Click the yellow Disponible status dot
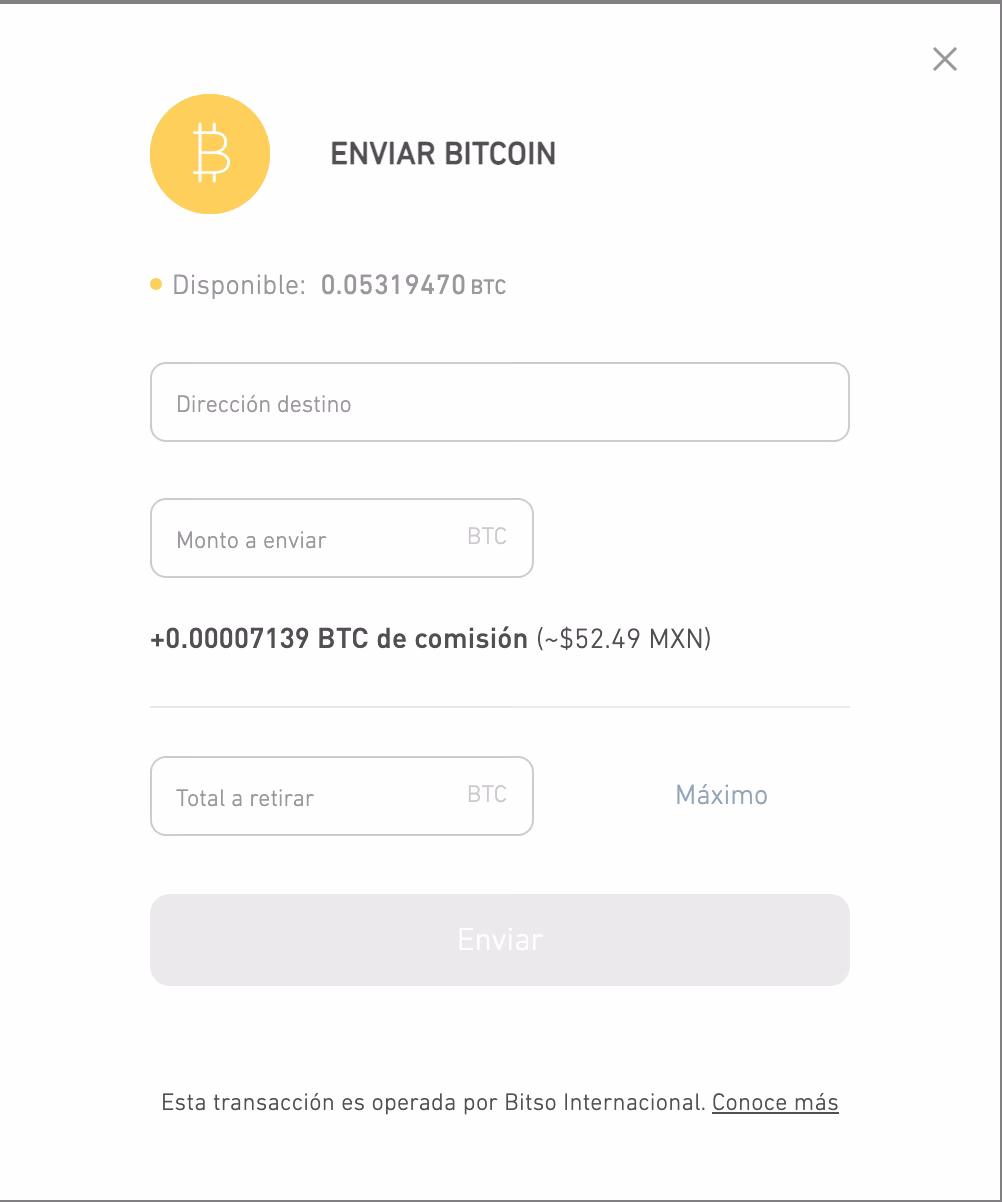The image size is (1002, 1202). tap(157, 284)
